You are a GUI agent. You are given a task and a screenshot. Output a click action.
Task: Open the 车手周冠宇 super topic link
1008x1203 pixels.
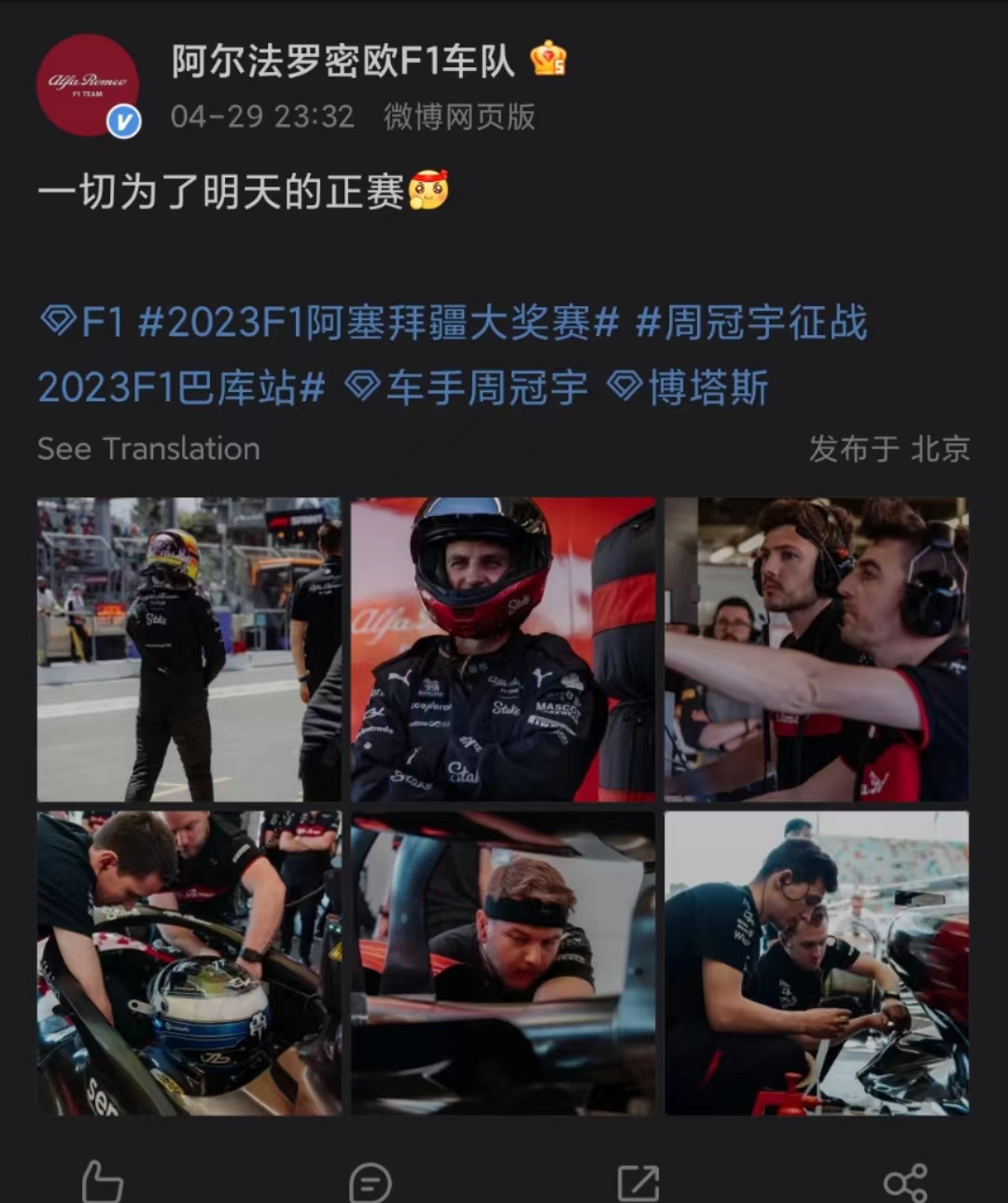[x=467, y=387]
